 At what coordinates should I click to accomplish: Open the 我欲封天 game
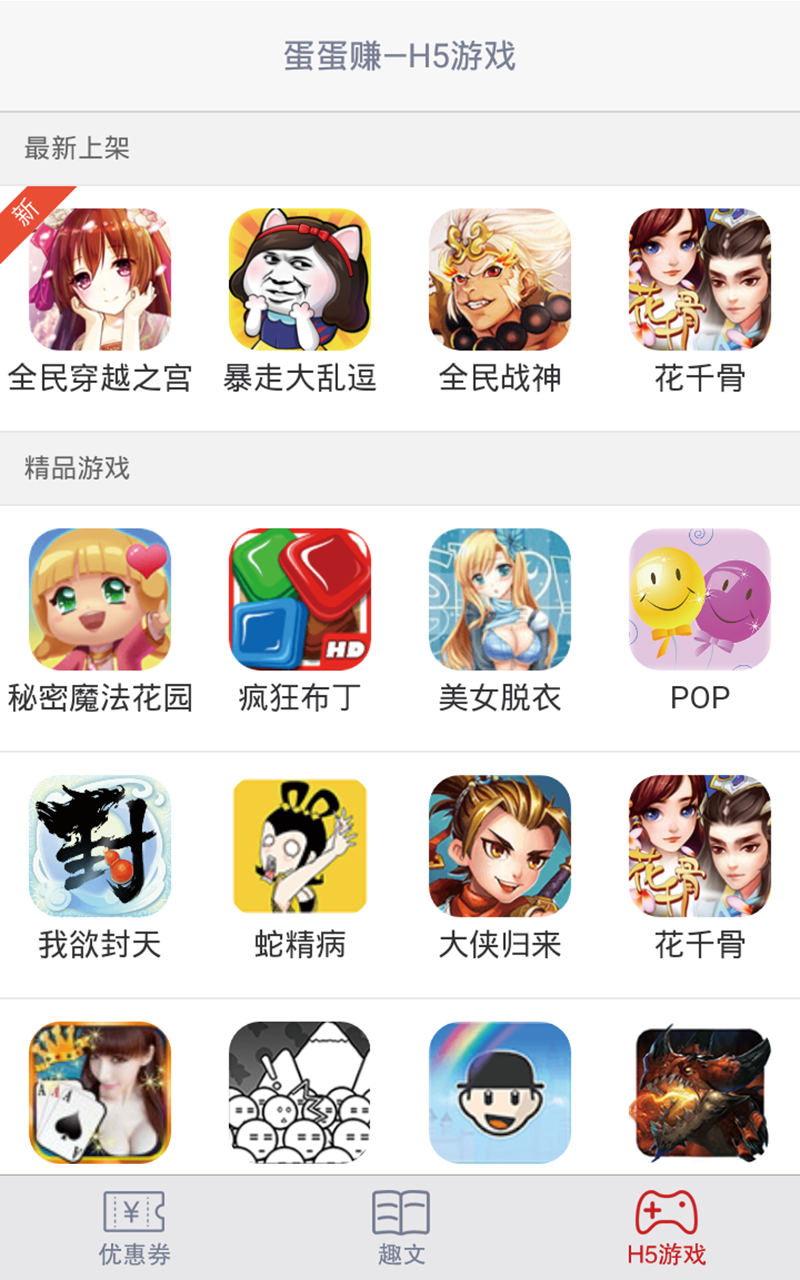pos(100,846)
